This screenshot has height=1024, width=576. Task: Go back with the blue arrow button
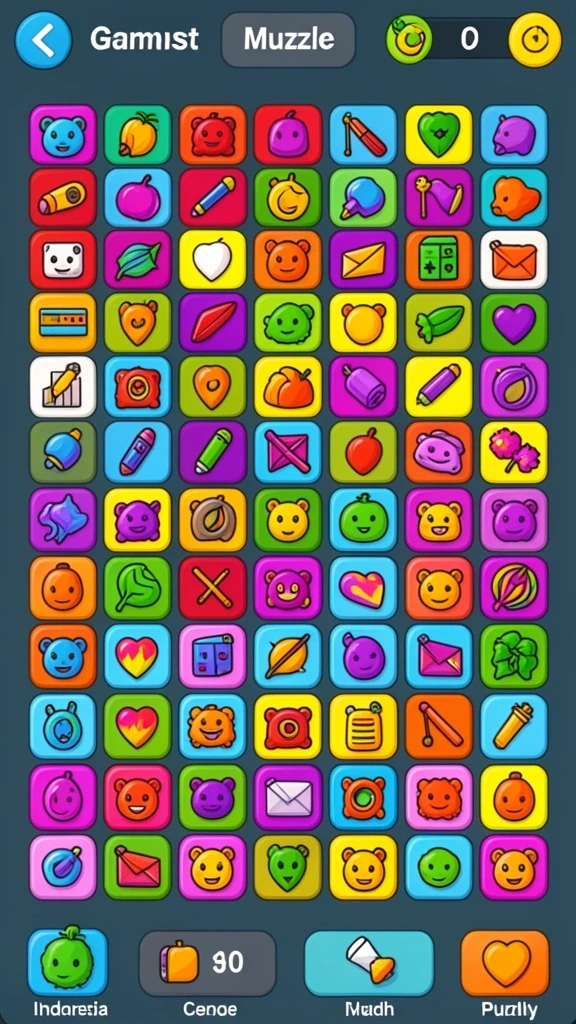43,40
